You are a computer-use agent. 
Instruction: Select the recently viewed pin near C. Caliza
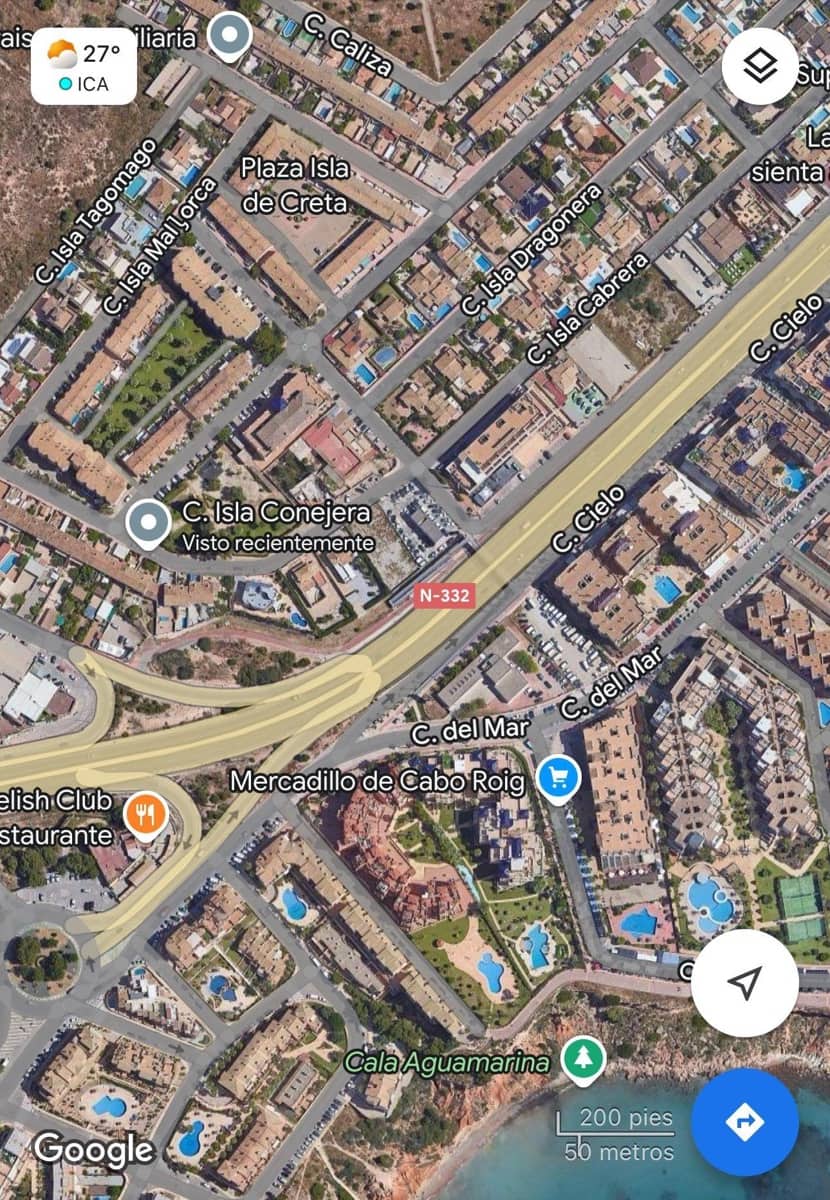(x=231, y=37)
